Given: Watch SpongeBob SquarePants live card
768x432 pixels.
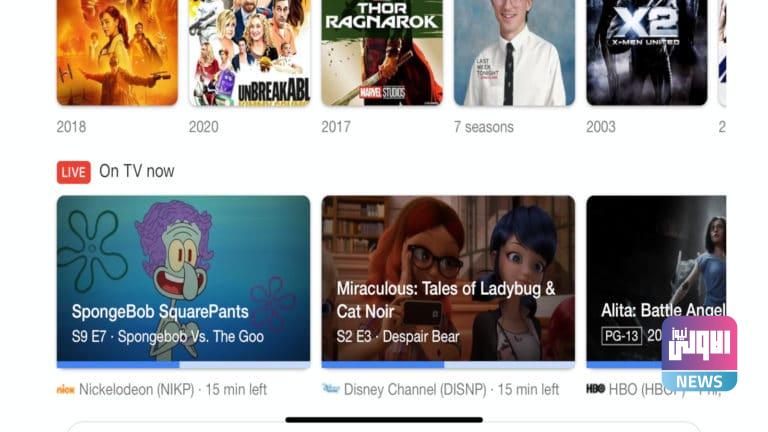Looking at the screenshot, I should [183, 281].
